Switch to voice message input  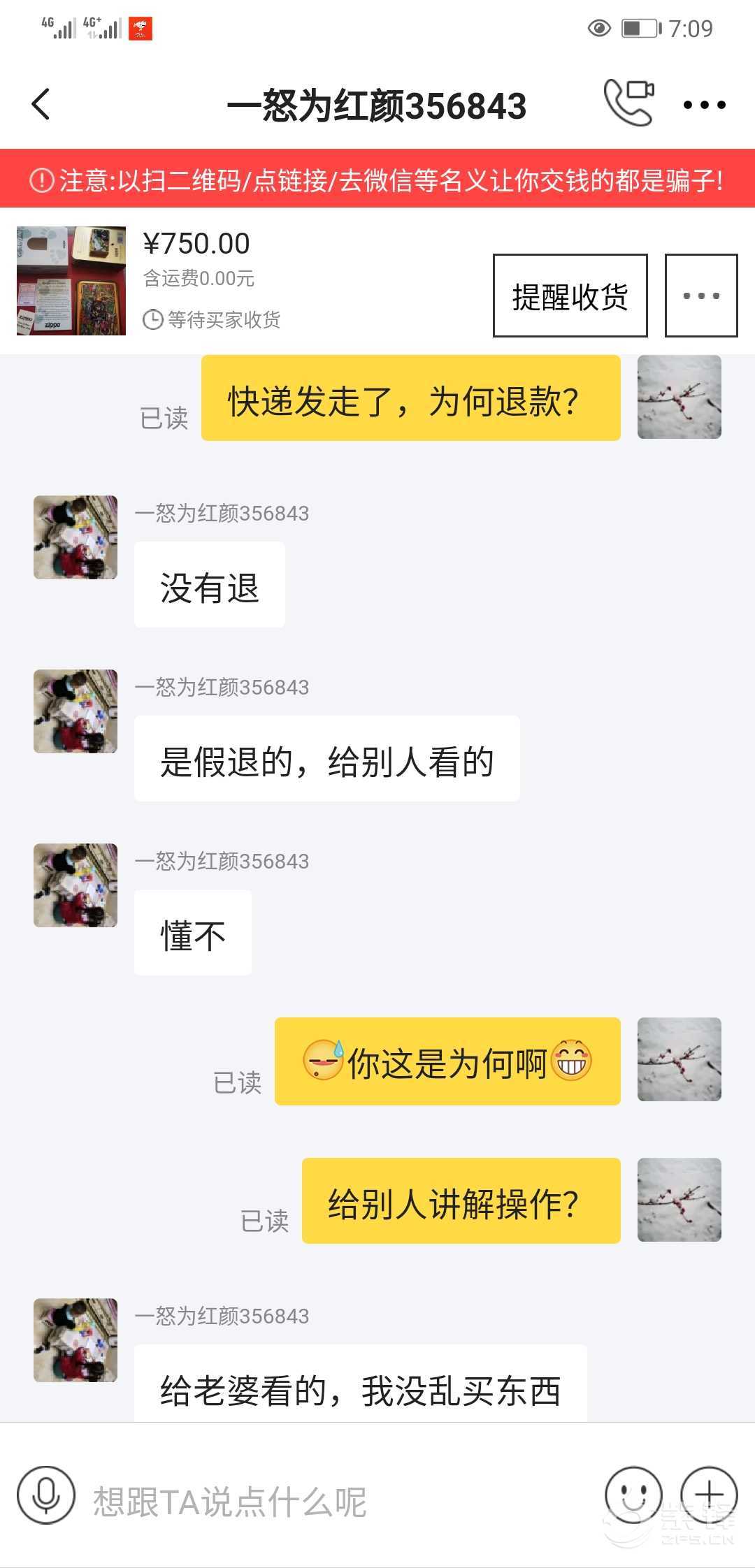coord(46,1494)
